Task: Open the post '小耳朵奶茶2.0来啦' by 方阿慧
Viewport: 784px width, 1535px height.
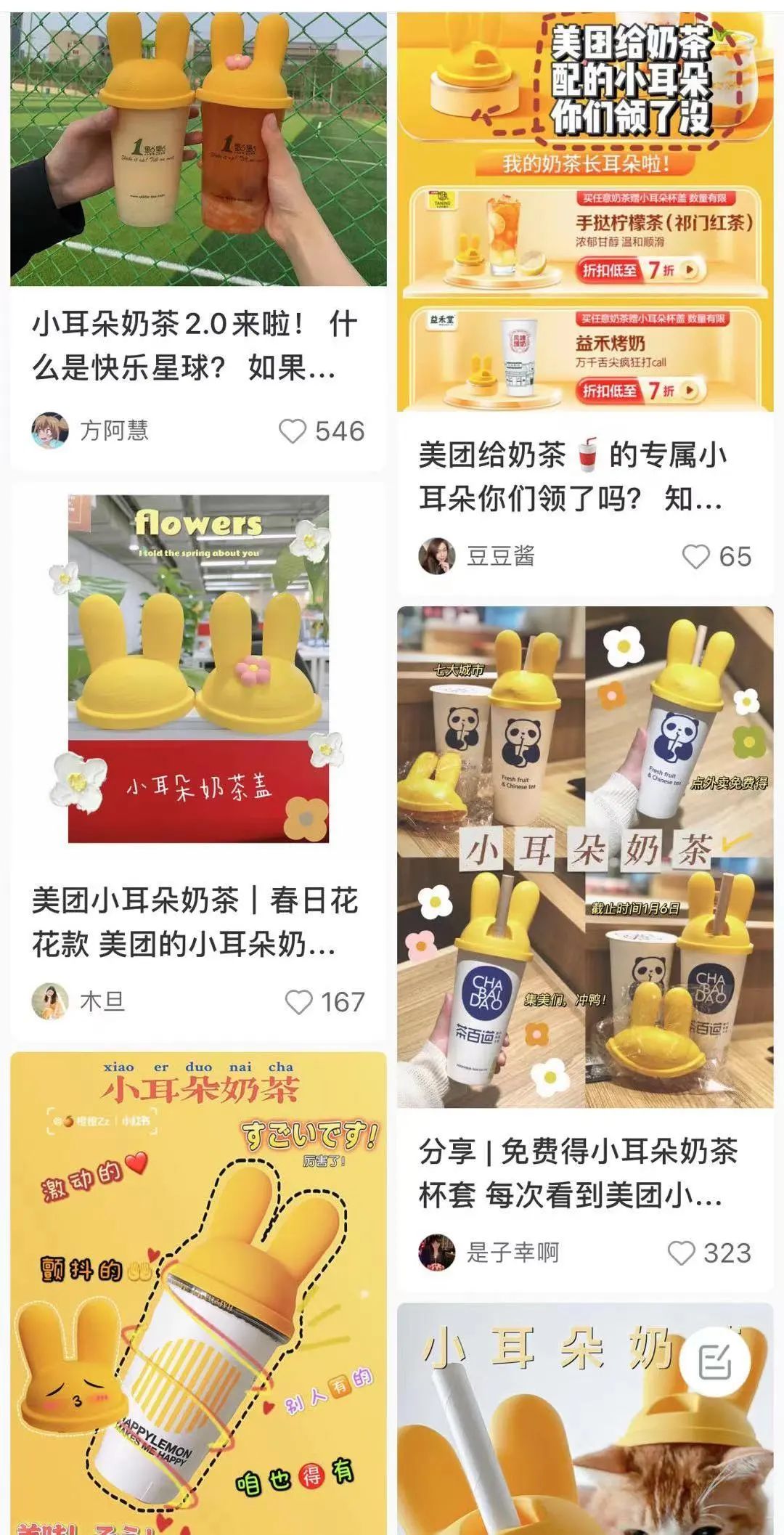Action: click(196, 345)
